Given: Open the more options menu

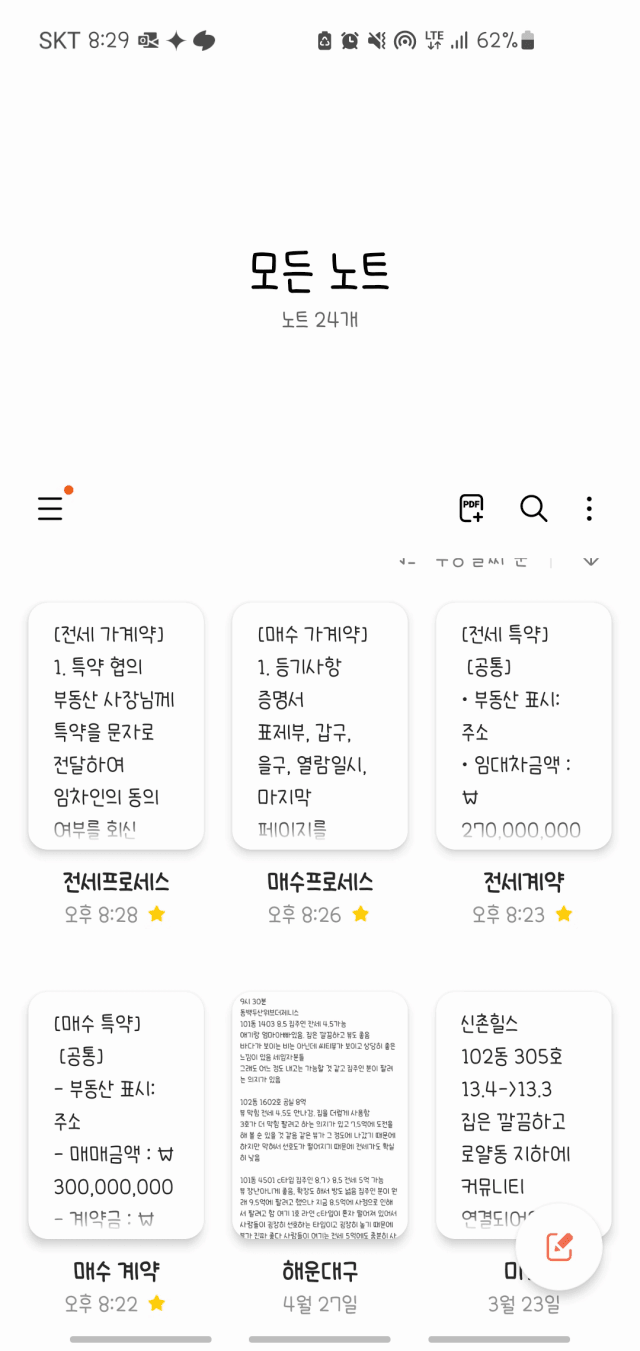Looking at the screenshot, I should click(589, 508).
